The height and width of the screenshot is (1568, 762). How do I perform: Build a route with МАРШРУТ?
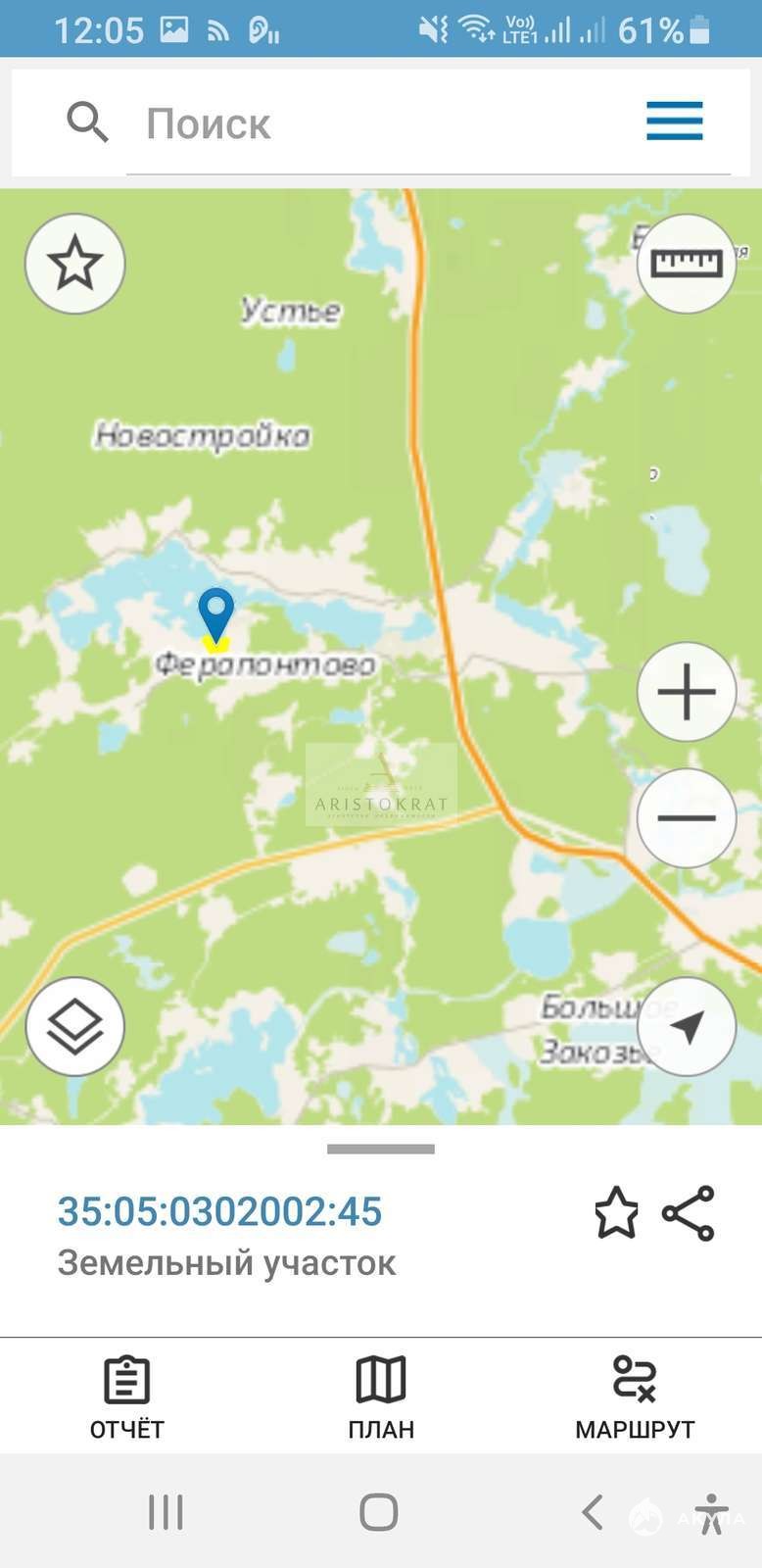pos(635,1398)
